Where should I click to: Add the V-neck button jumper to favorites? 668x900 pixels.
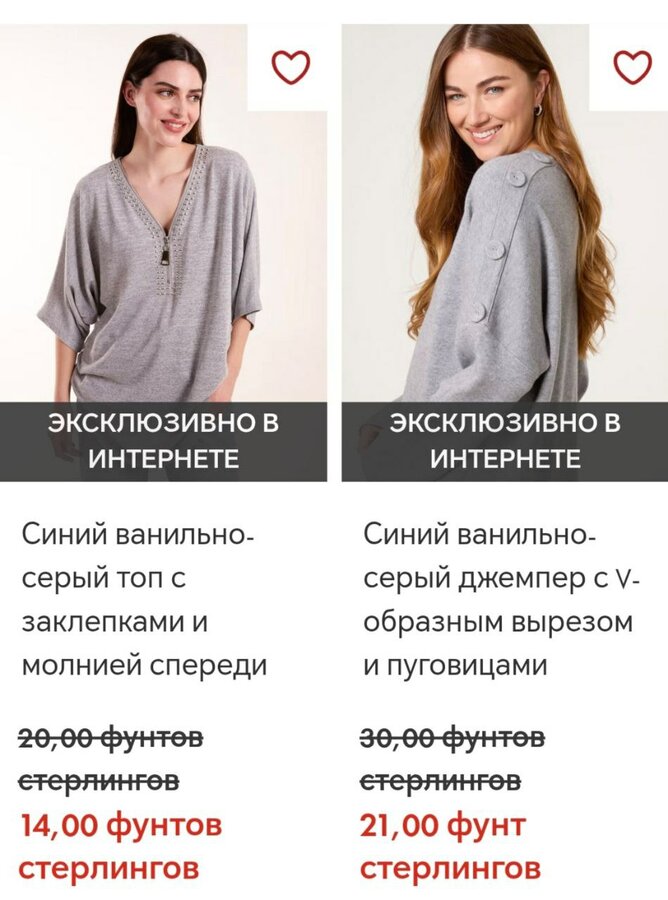pos(632,68)
